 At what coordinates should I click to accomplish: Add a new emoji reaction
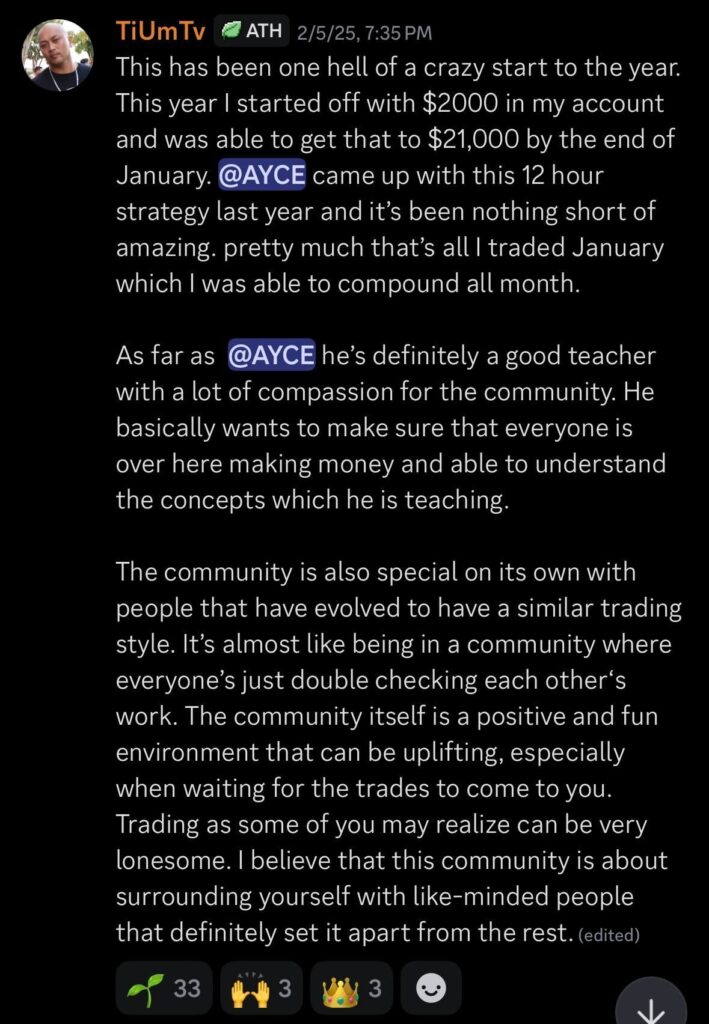(431, 988)
